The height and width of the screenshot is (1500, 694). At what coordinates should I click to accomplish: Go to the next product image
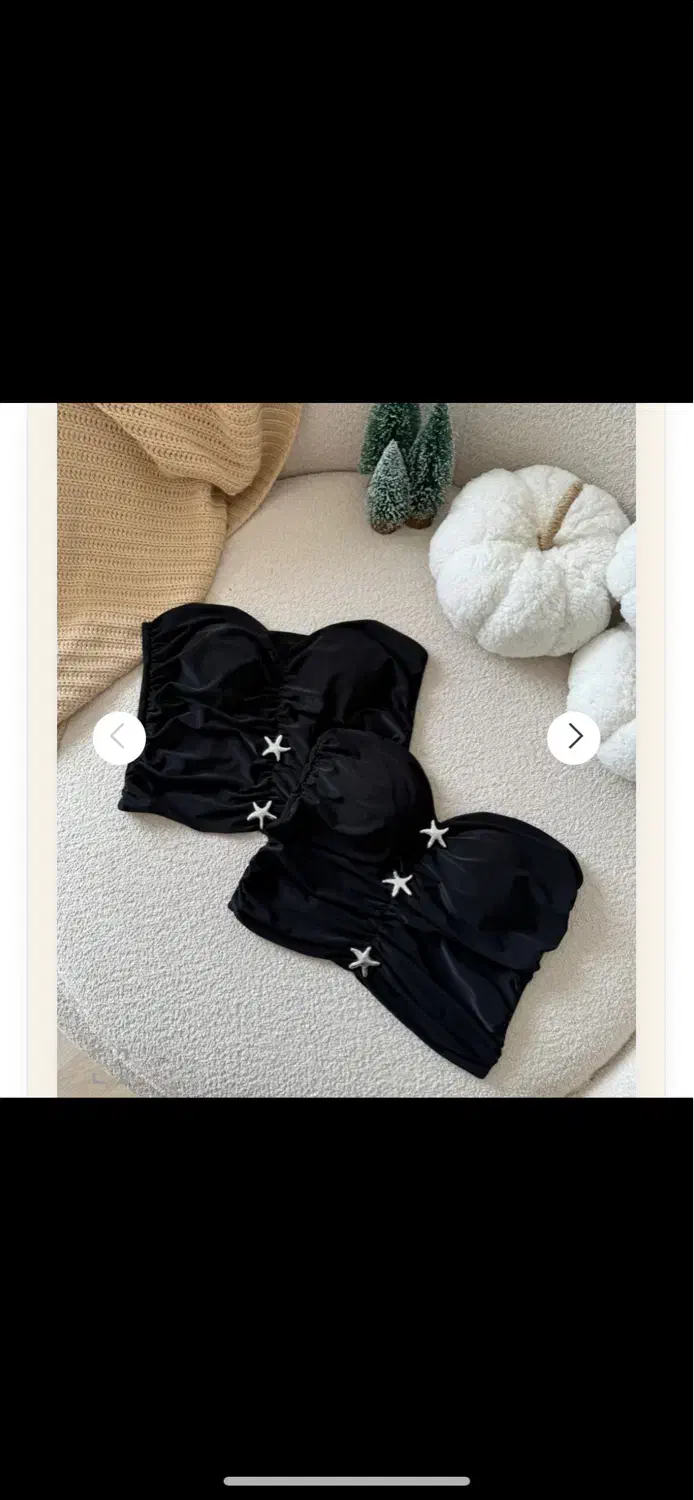point(574,738)
